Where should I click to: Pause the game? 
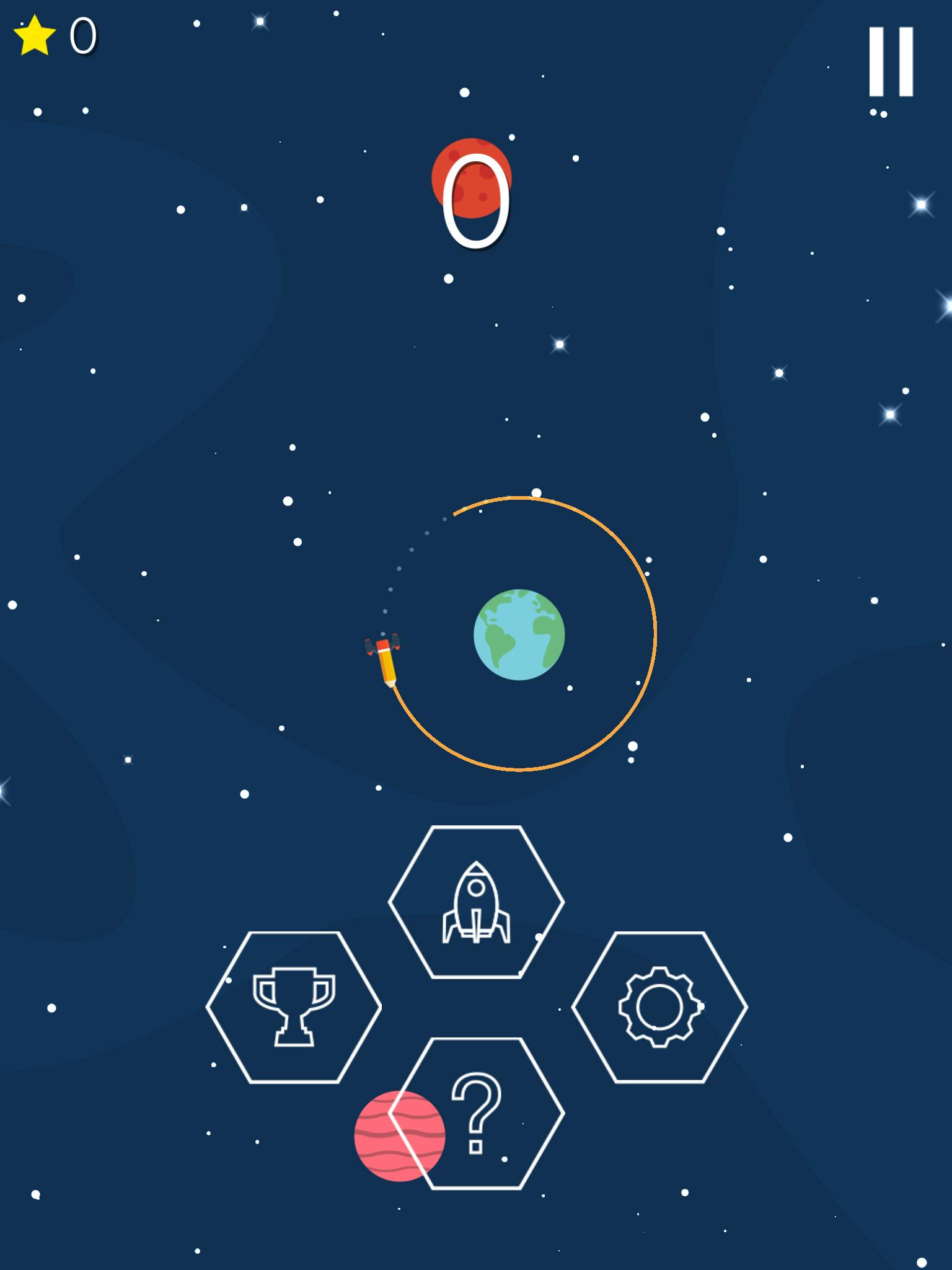(891, 61)
